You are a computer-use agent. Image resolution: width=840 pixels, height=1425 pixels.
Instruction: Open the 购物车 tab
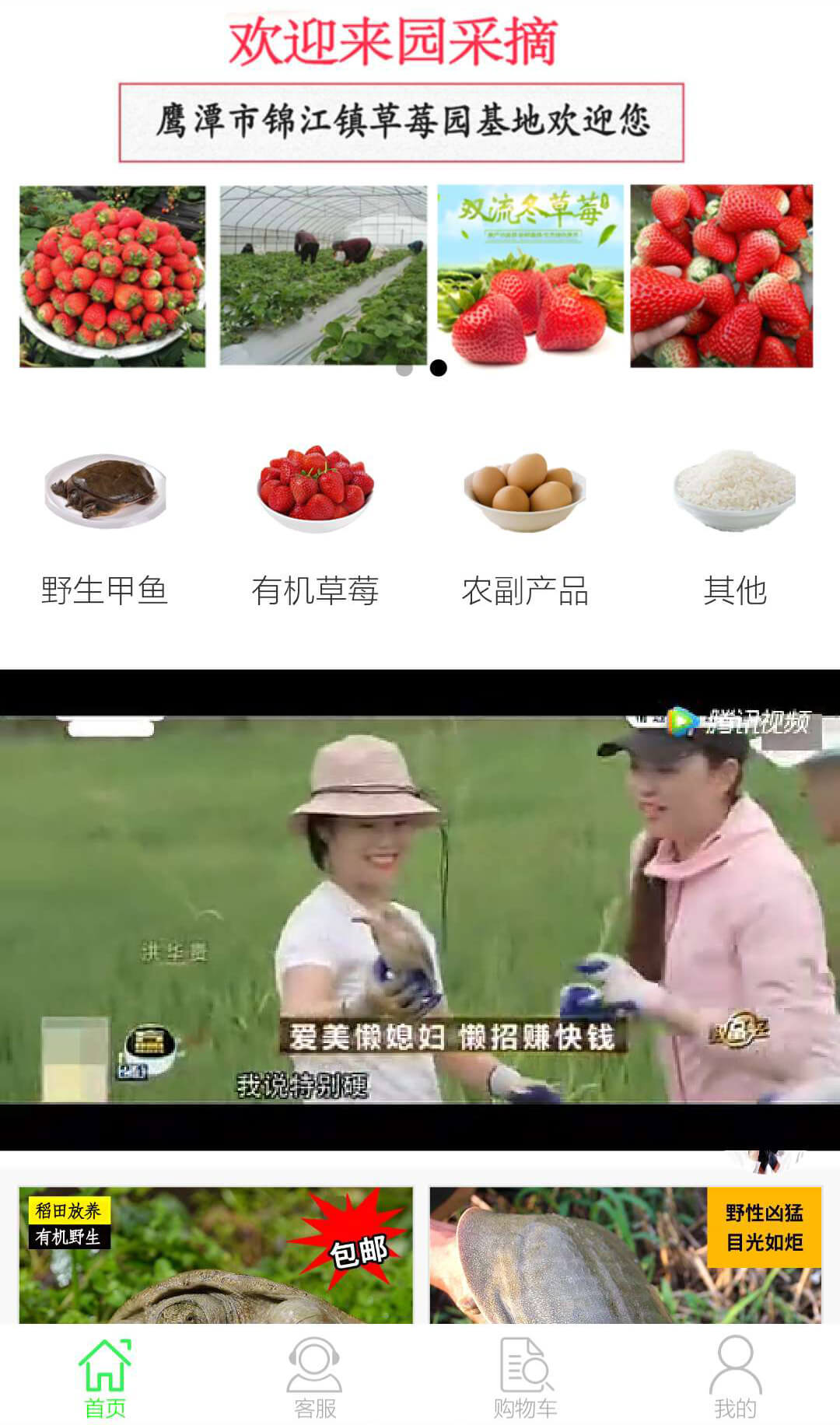point(525,1377)
